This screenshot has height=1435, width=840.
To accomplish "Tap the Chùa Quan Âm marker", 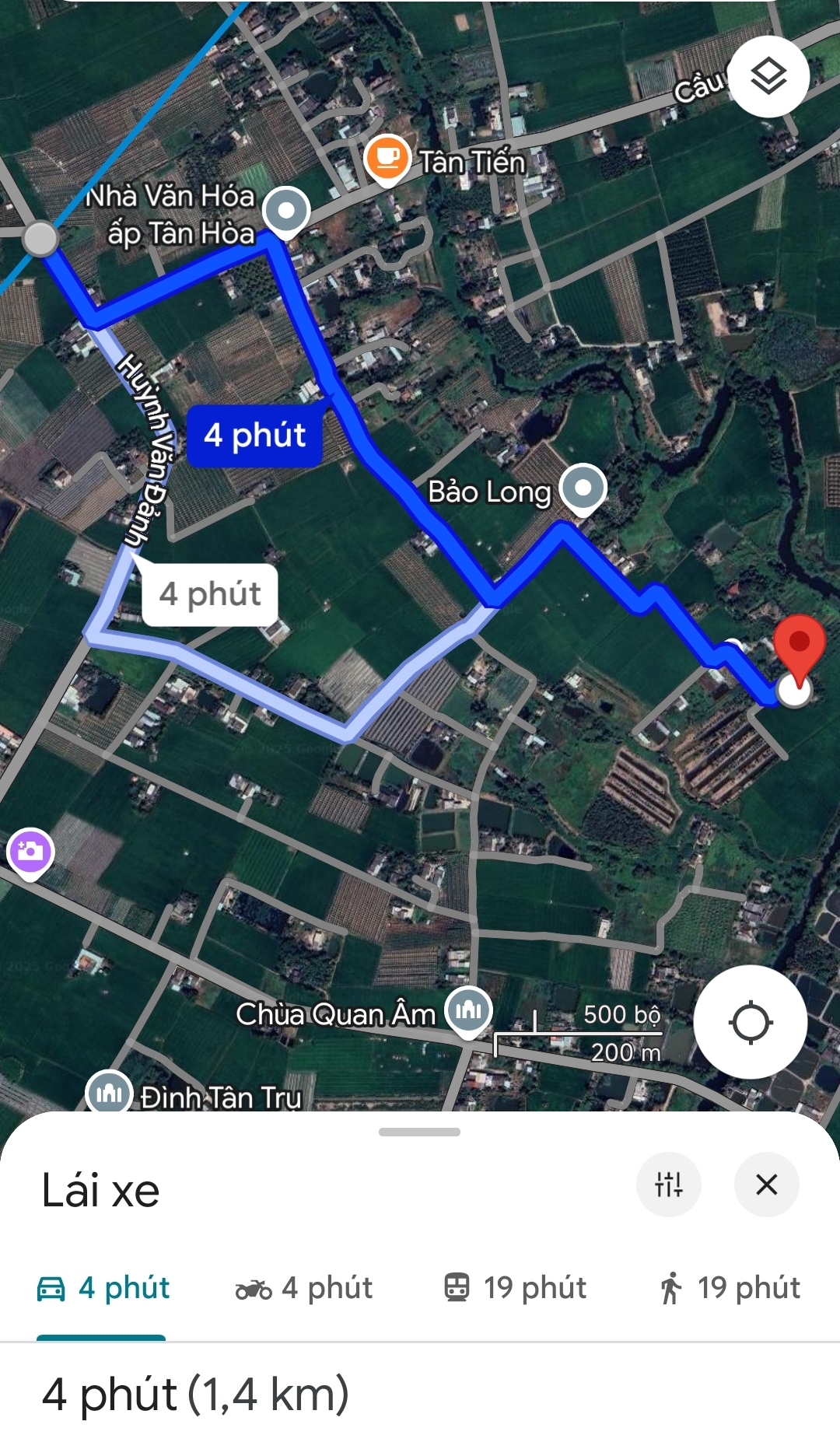I will [x=468, y=1012].
